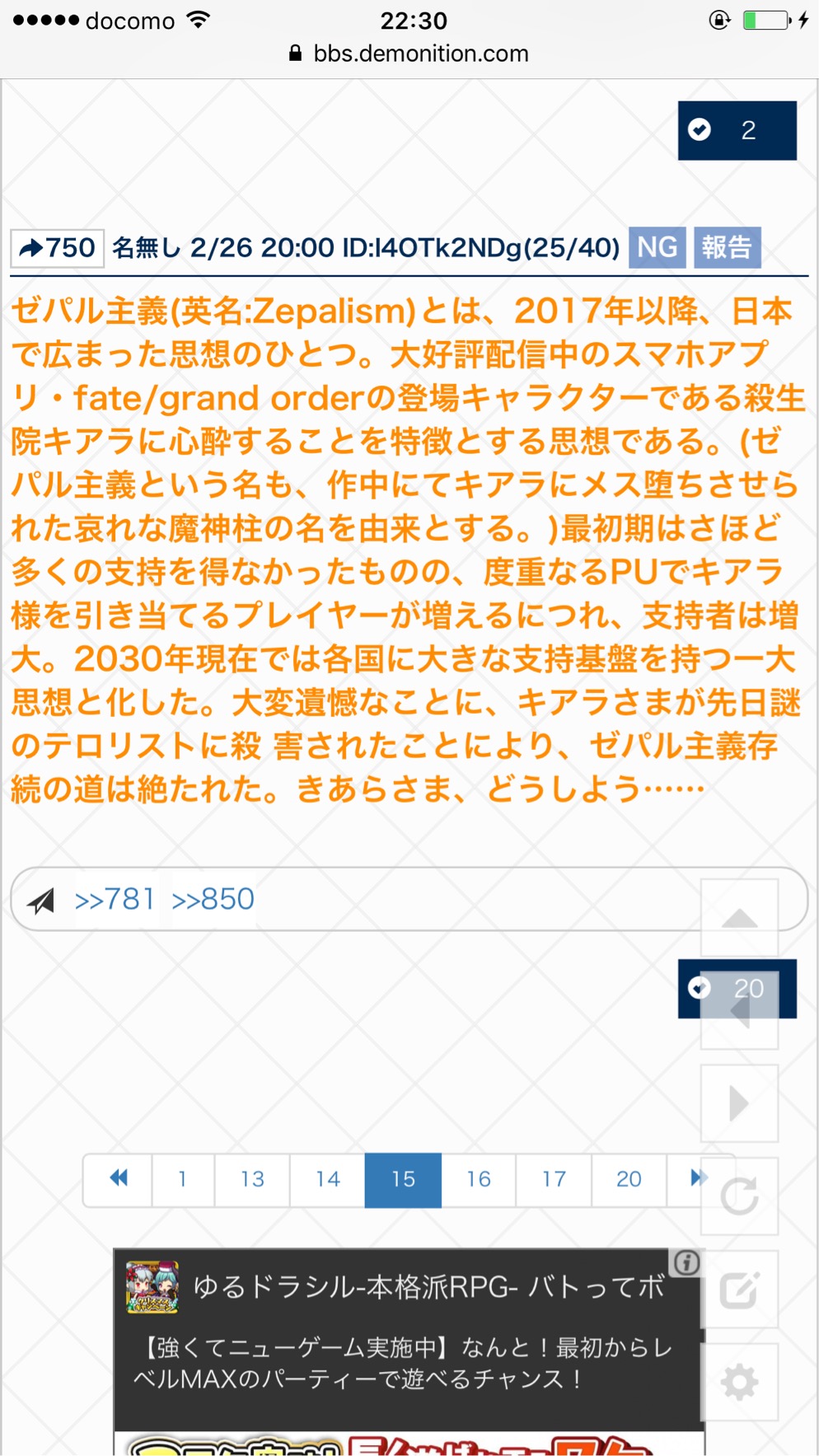The image size is (819, 1456).
Task: Go to page 16
Action: (478, 1179)
